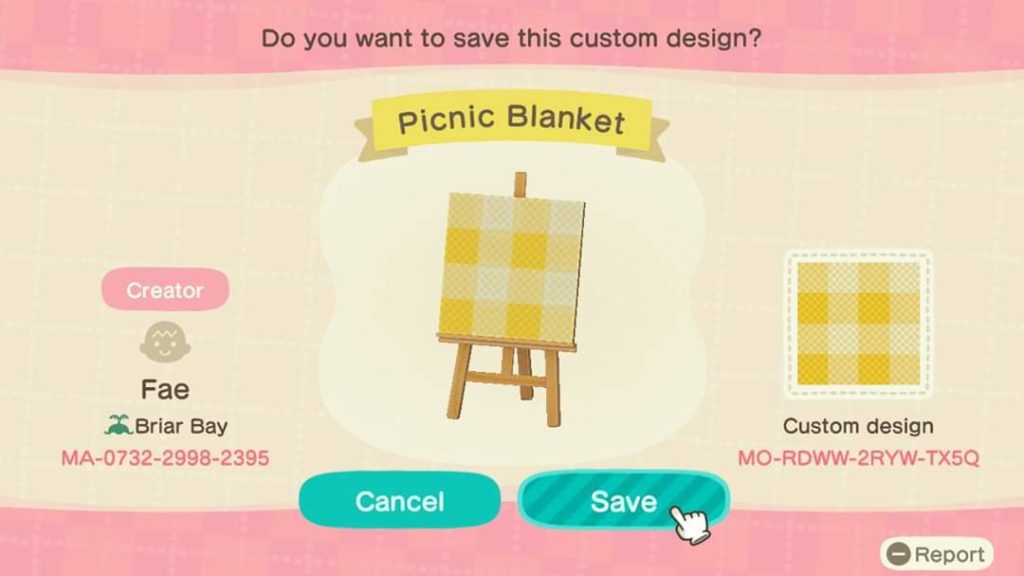Cancel saving this custom design
This screenshot has height=576, width=1024.
pyautogui.click(x=399, y=501)
